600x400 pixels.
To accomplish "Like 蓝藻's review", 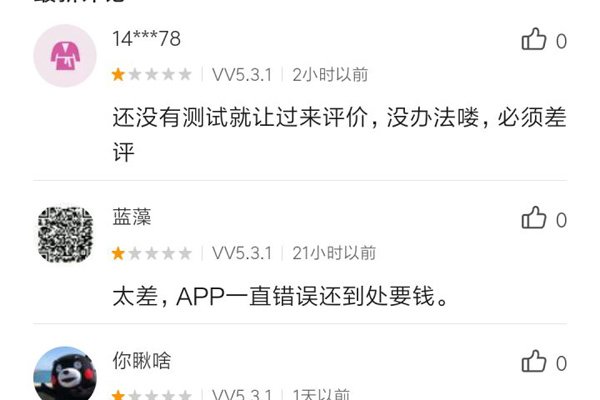I will (535, 219).
